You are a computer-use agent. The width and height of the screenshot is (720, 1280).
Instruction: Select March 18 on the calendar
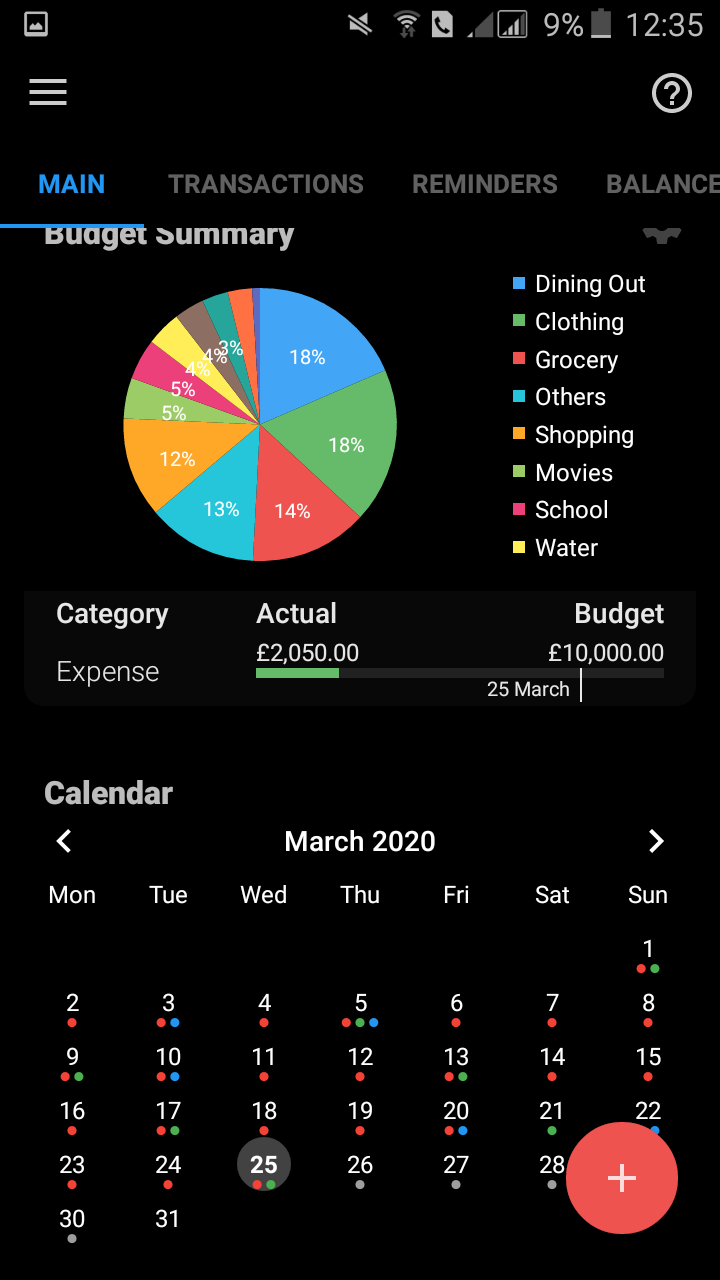264,1112
